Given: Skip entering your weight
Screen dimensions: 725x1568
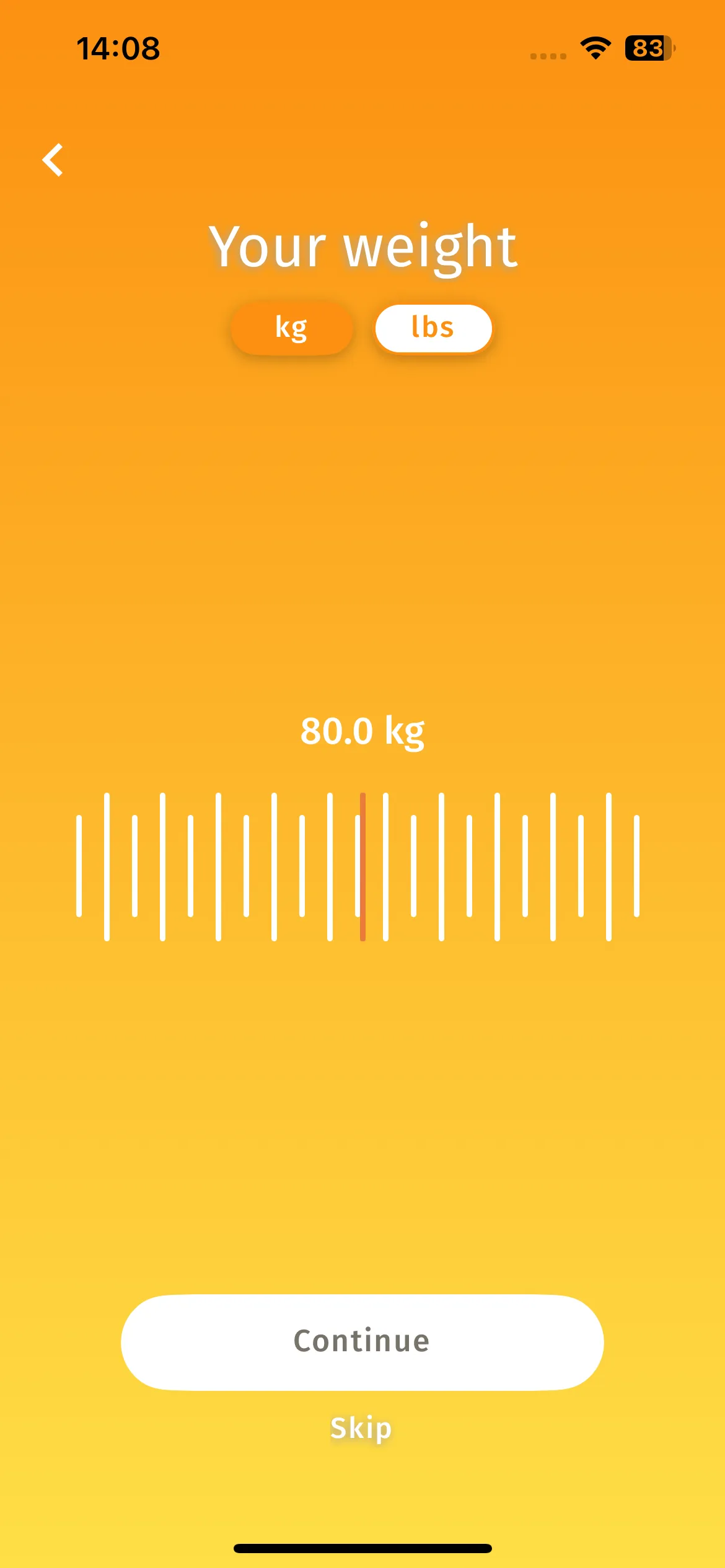Looking at the screenshot, I should [x=361, y=1428].
